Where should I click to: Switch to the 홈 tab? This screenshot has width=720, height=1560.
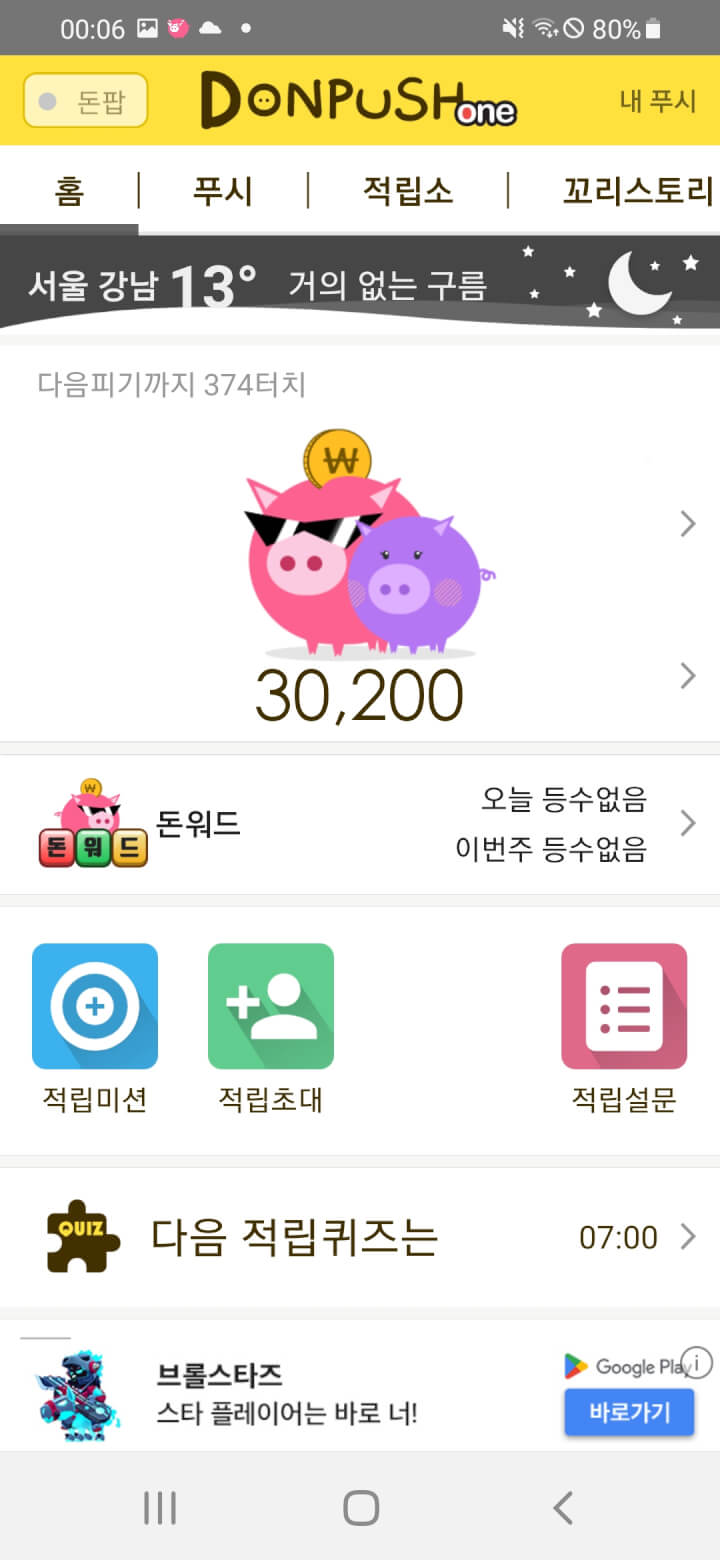(x=69, y=190)
